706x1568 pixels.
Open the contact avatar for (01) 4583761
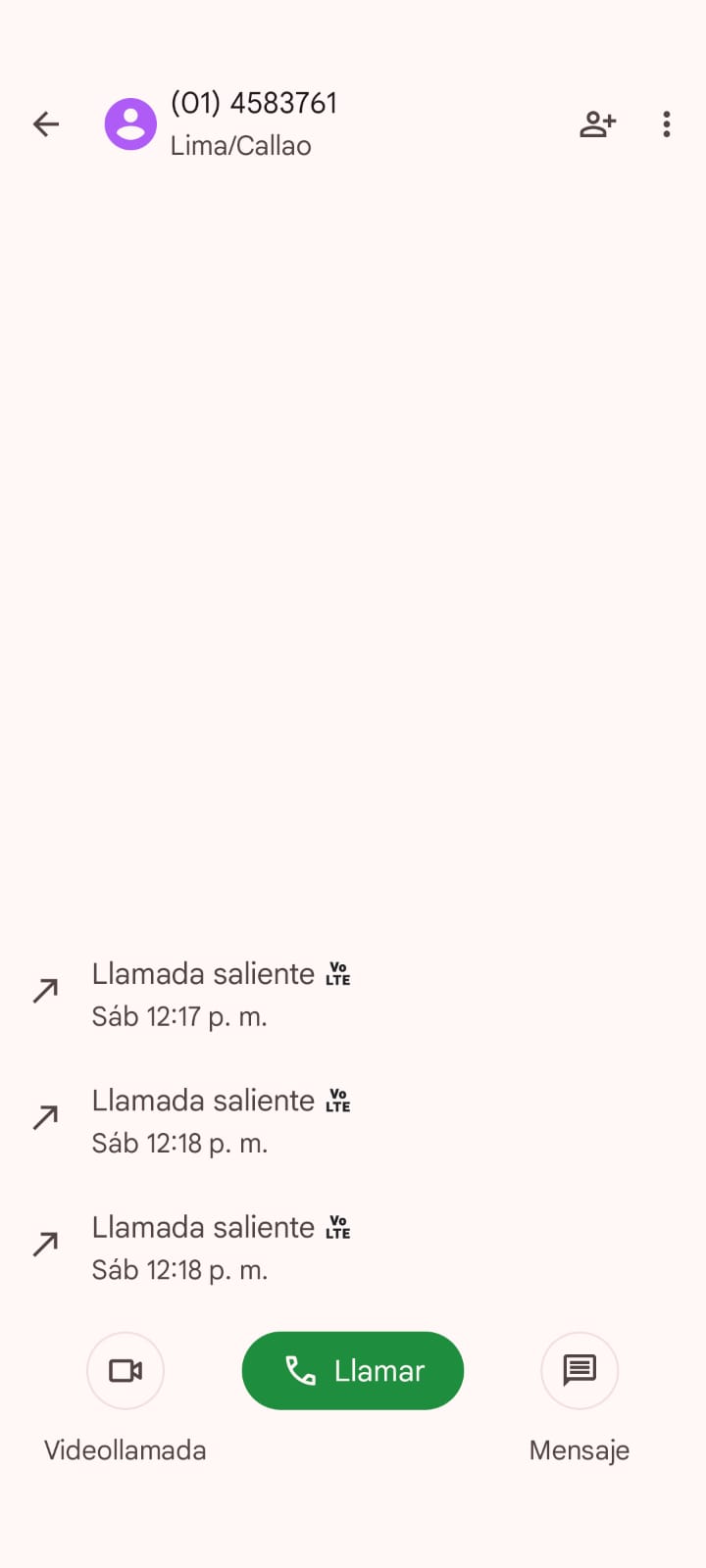pyautogui.click(x=130, y=124)
